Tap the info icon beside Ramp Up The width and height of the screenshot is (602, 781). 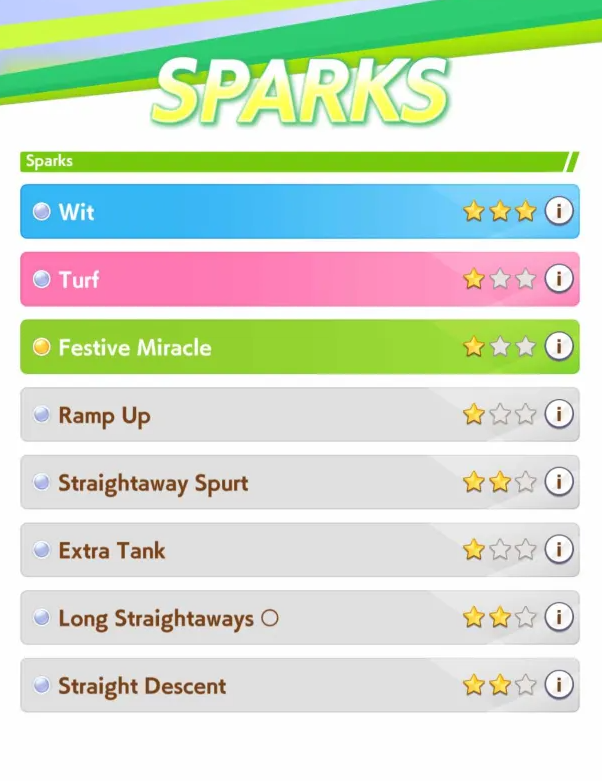click(x=559, y=414)
